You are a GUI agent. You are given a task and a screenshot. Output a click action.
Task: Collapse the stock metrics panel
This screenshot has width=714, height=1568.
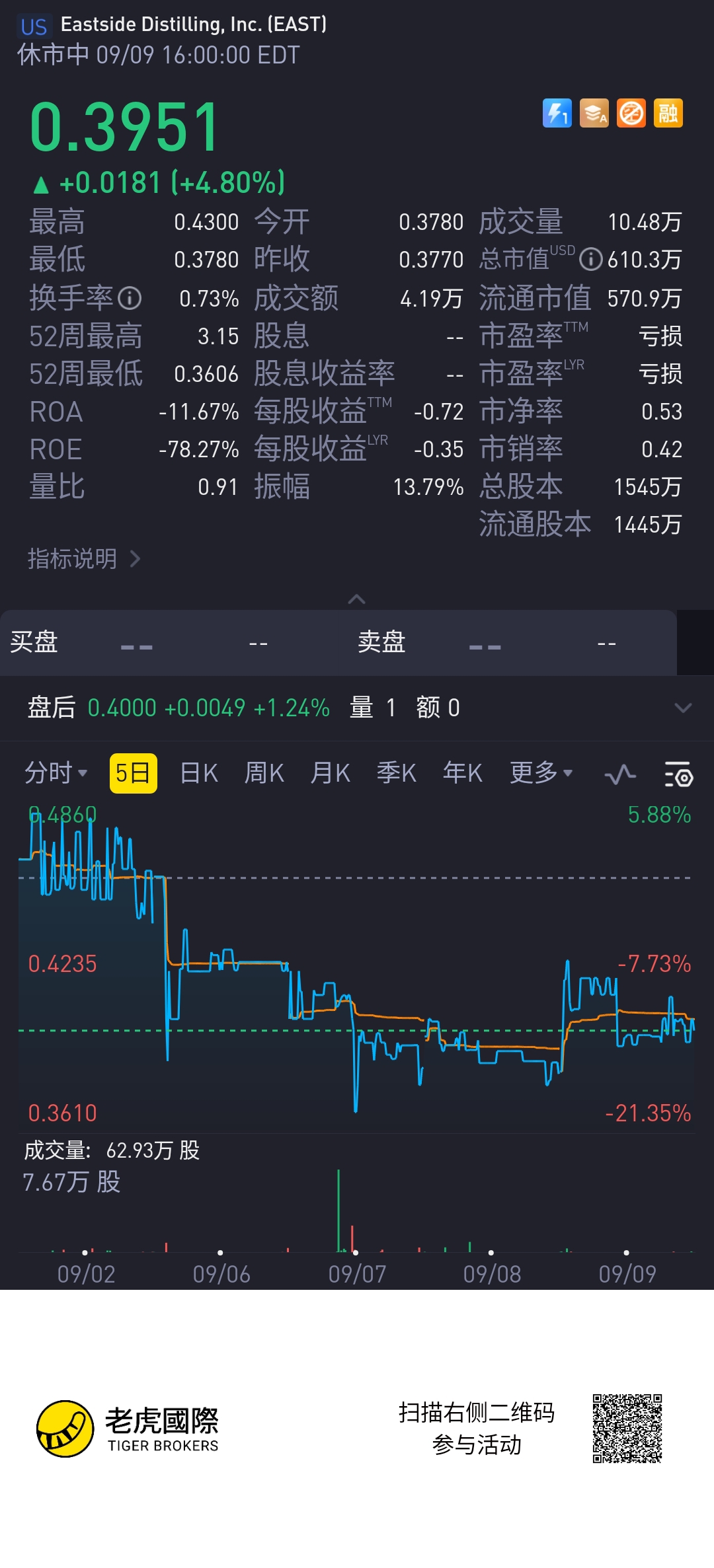(x=356, y=599)
